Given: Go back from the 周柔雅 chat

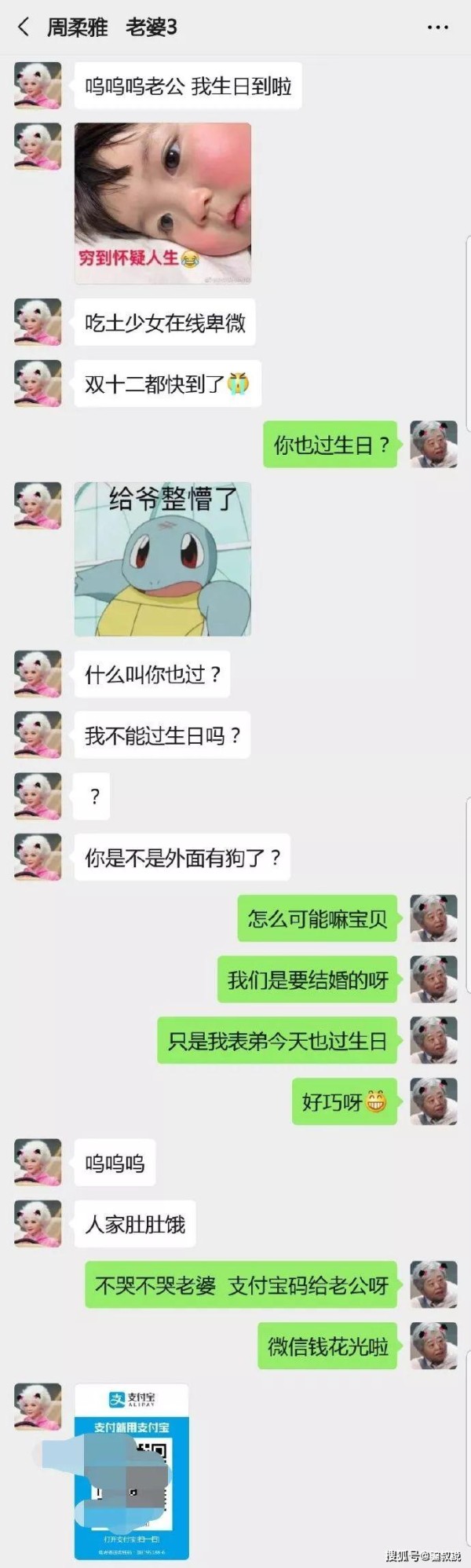Looking at the screenshot, I should (23, 27).
